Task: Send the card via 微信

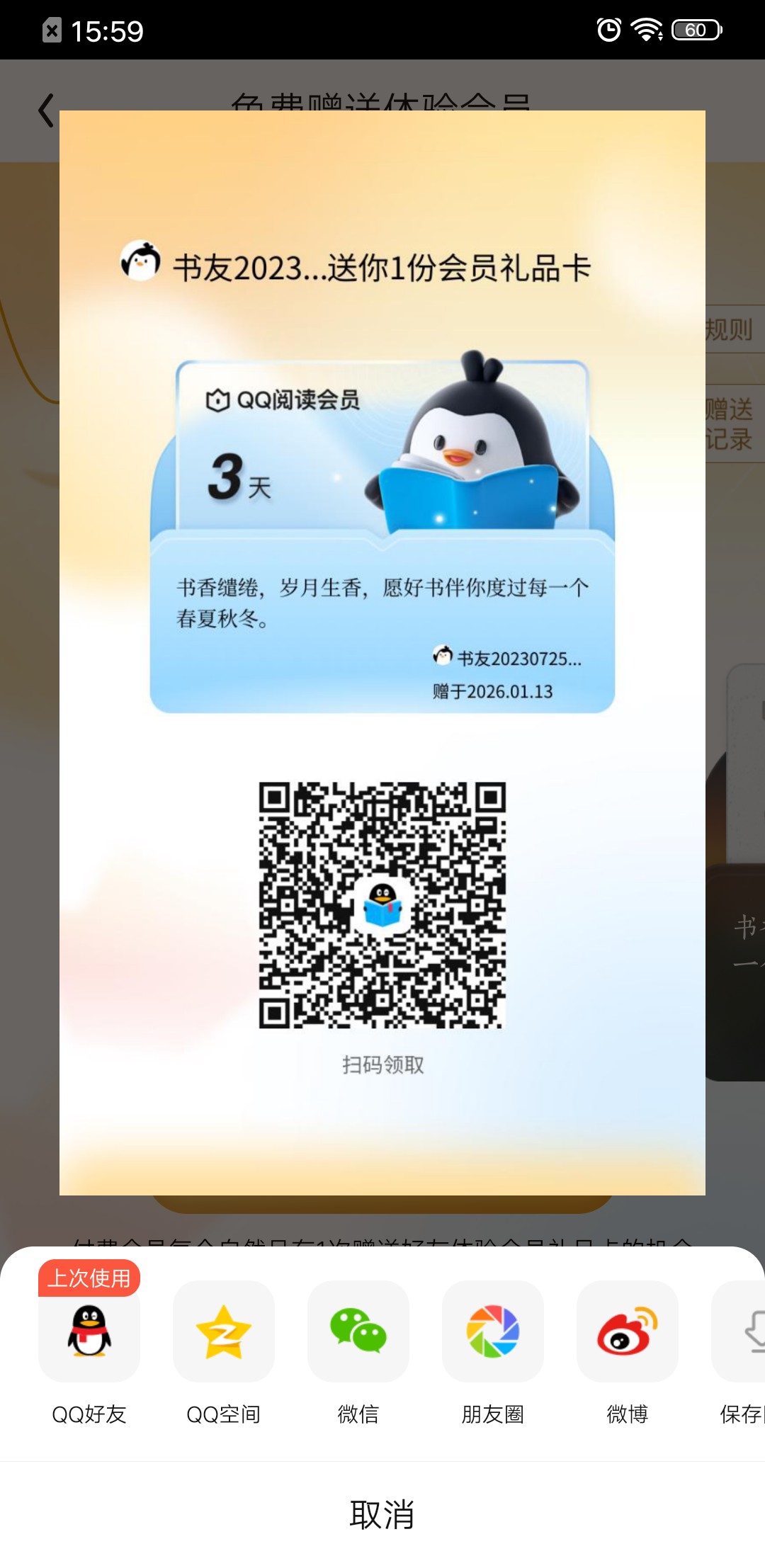Action: pyautogui.click(x=358, y=1331)
